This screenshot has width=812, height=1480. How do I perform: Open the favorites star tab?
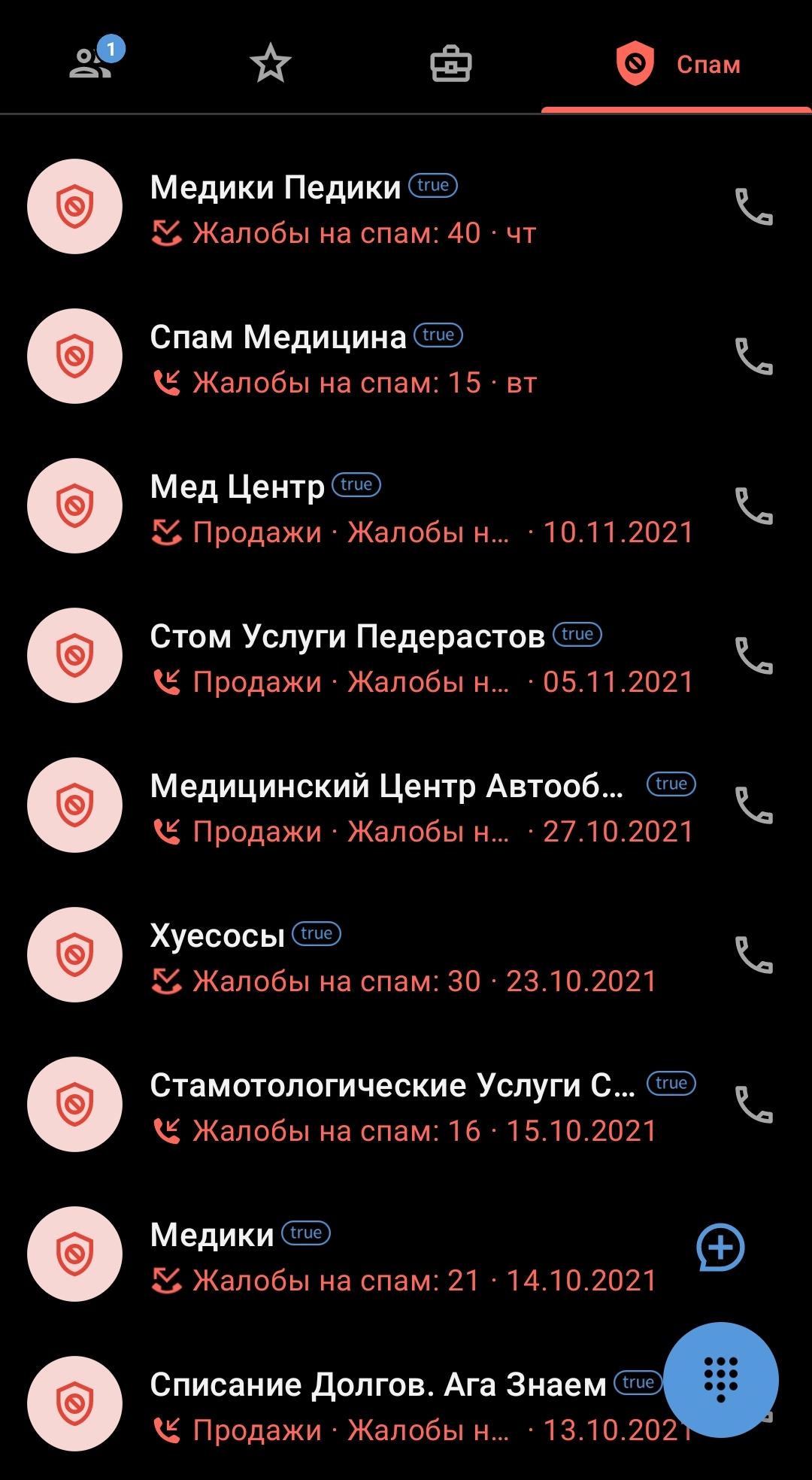click(x=271, y=63)
